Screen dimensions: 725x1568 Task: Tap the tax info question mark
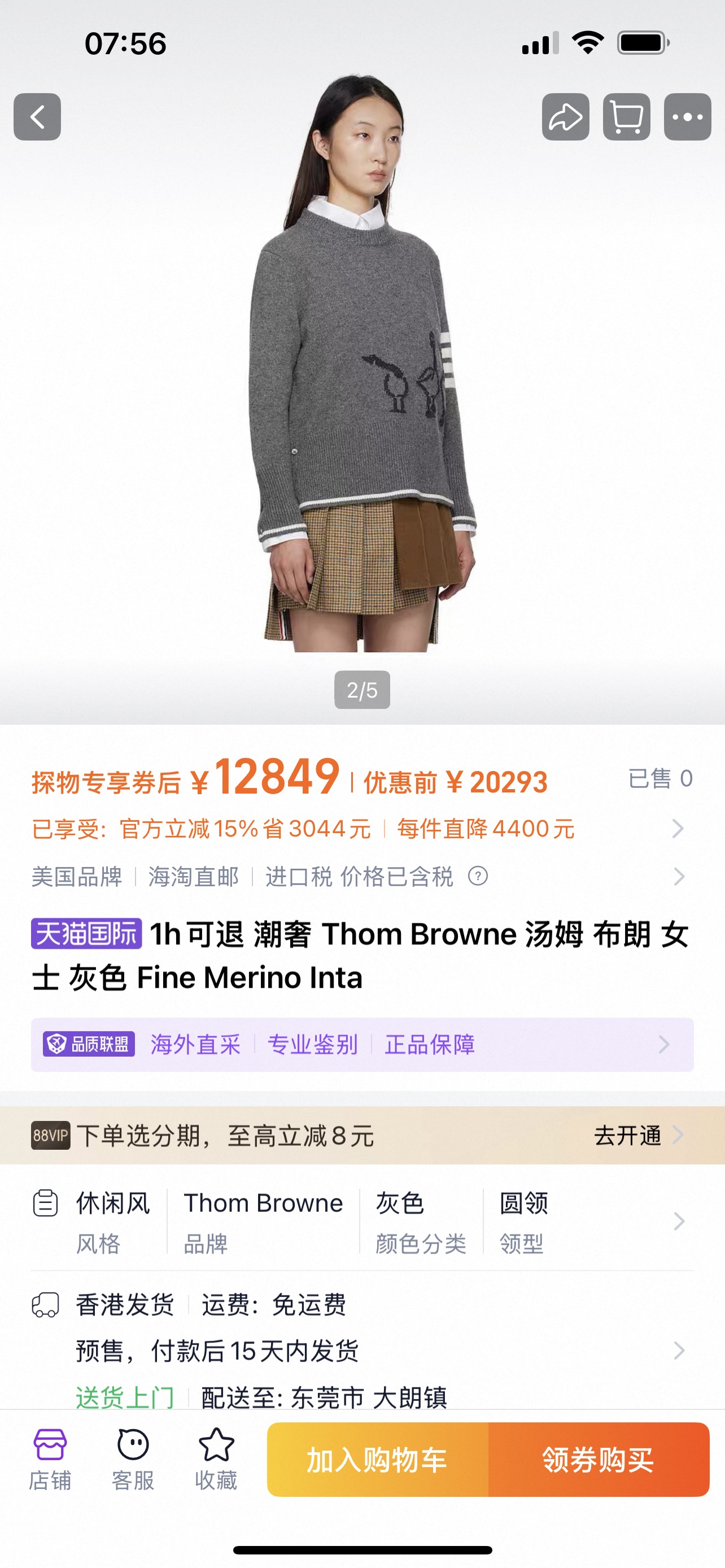click(x=478, y=877)
